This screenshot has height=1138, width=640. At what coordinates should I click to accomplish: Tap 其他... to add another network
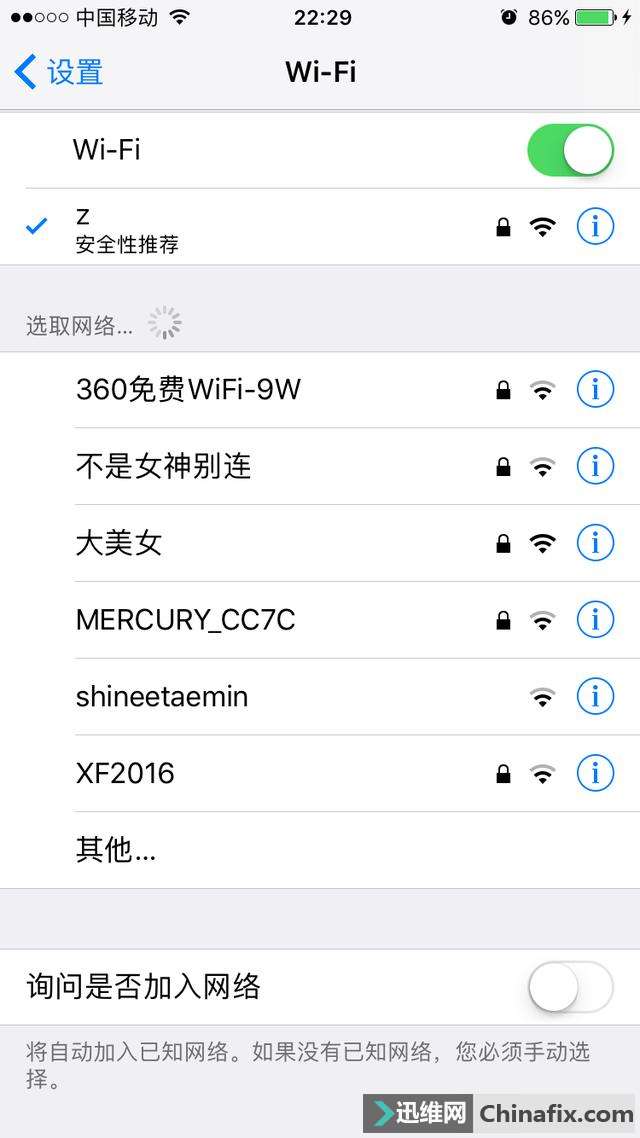(x=116, y=850)
